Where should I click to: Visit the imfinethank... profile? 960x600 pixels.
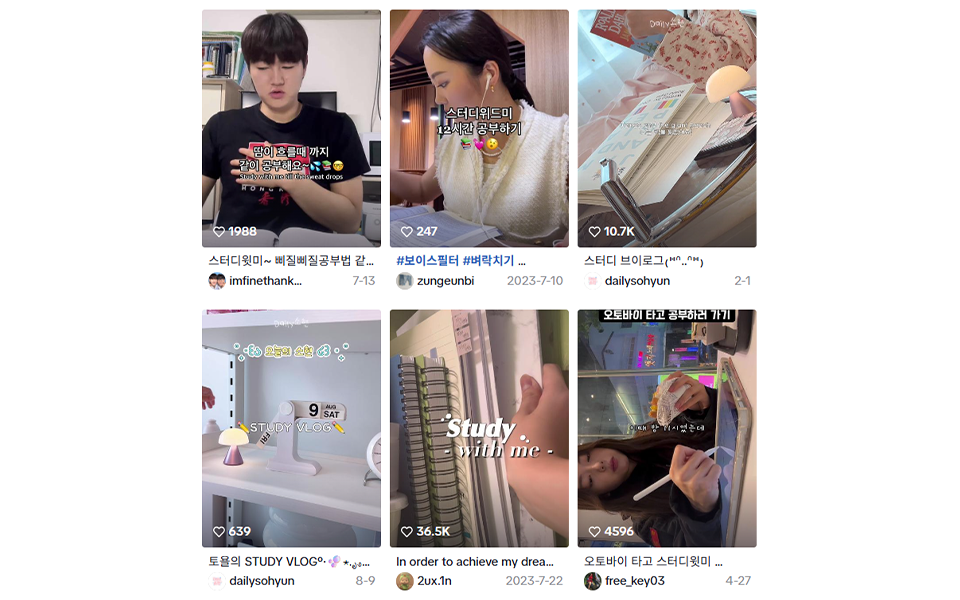(265, 281)
